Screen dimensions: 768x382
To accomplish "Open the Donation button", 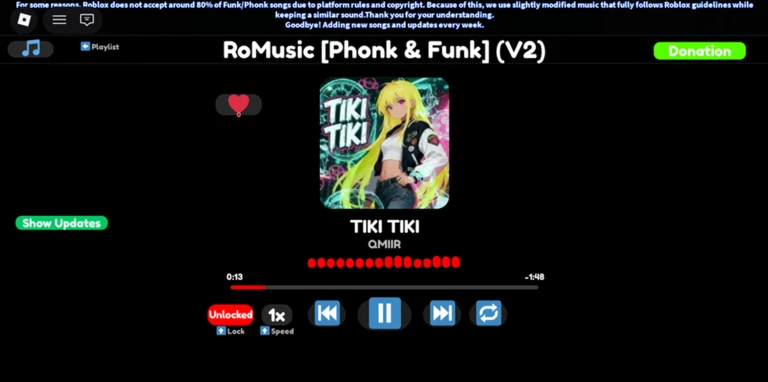I will (x=699, y=51).
